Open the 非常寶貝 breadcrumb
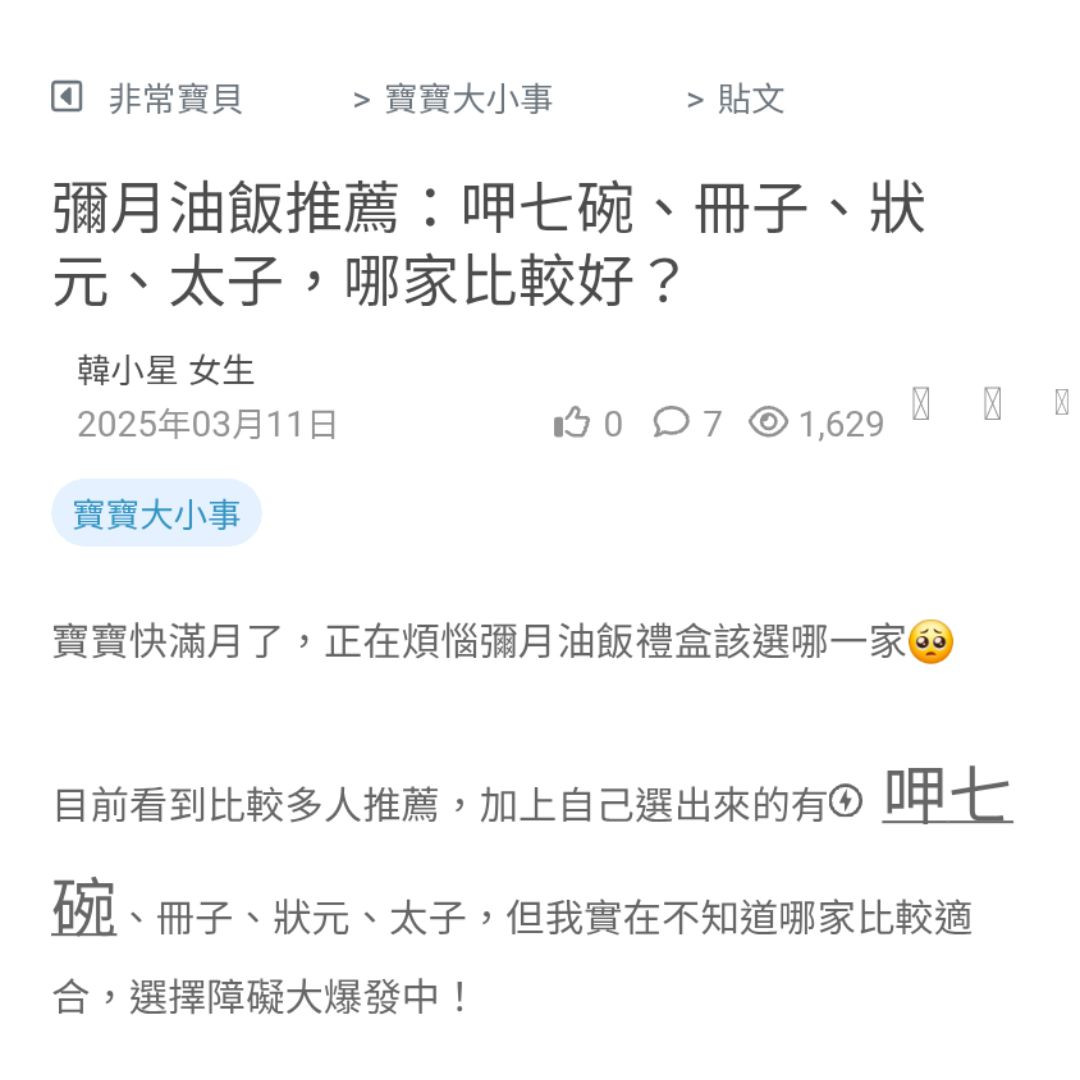The height and width of the screenshot is (1080, 1080). click(176, 99)
